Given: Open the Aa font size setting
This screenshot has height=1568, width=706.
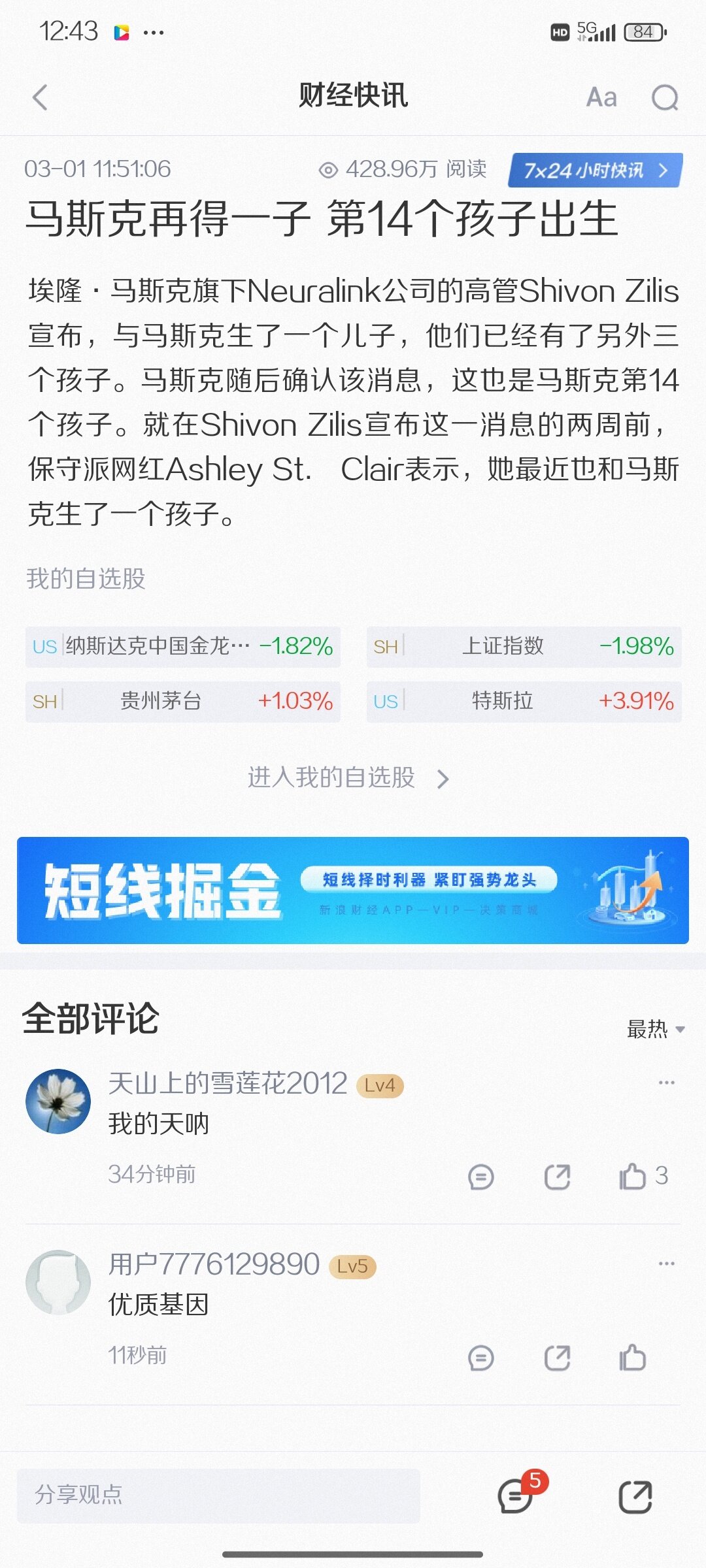Looking at the screenshot, I should coord(601,98).
